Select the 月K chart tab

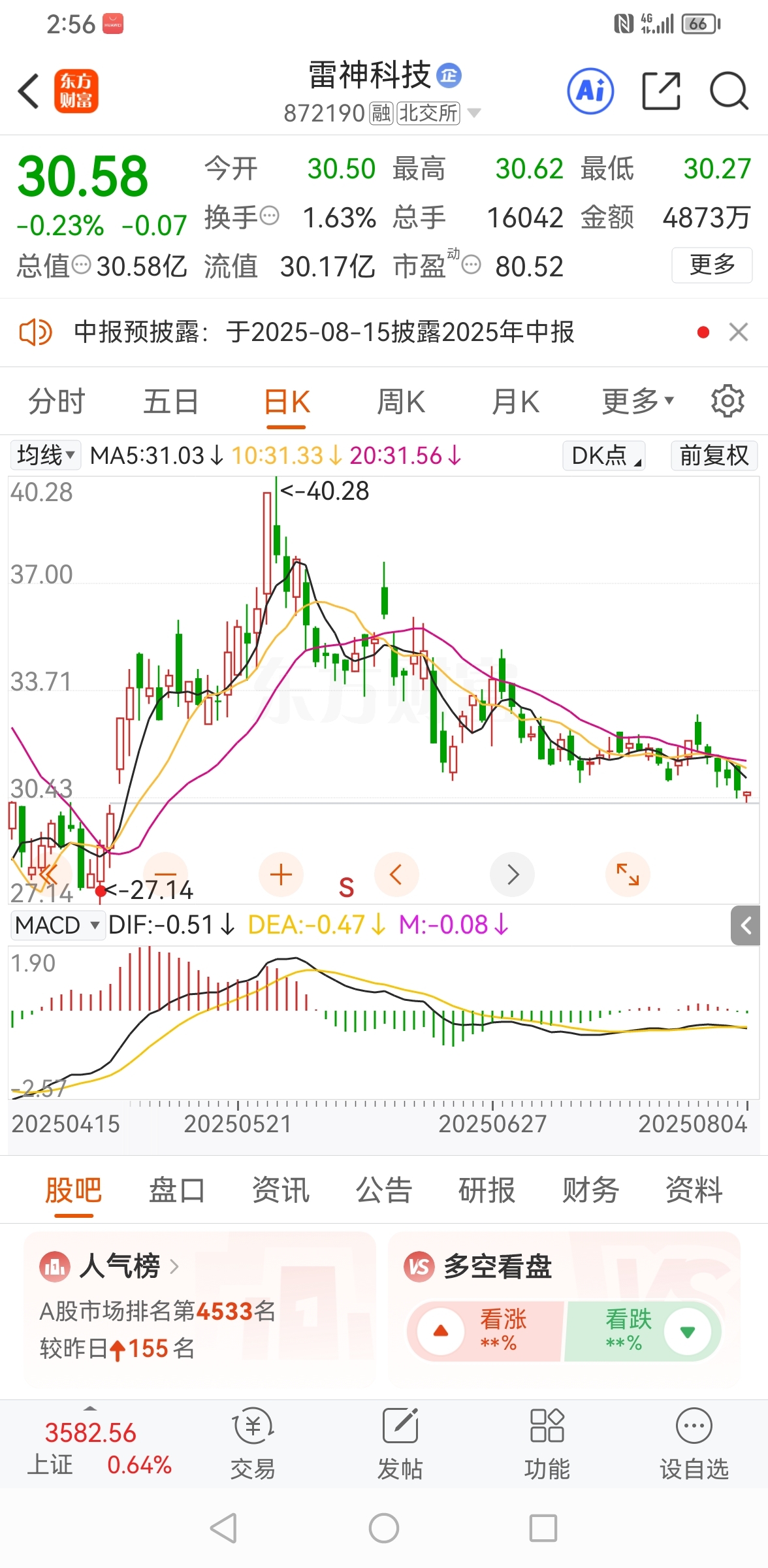pyautogui.click(x=515, y=401)
